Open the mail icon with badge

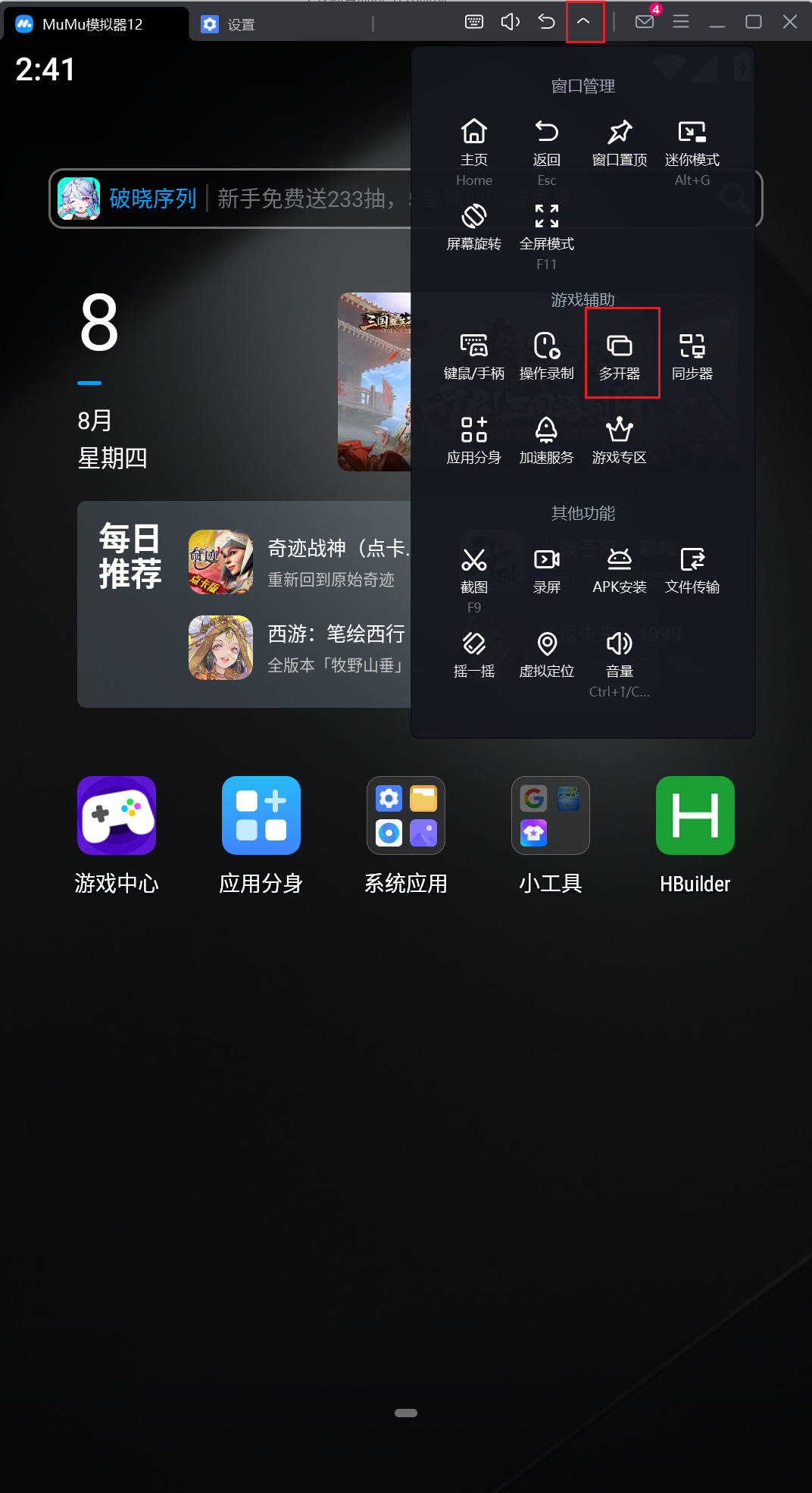point(645,22)
